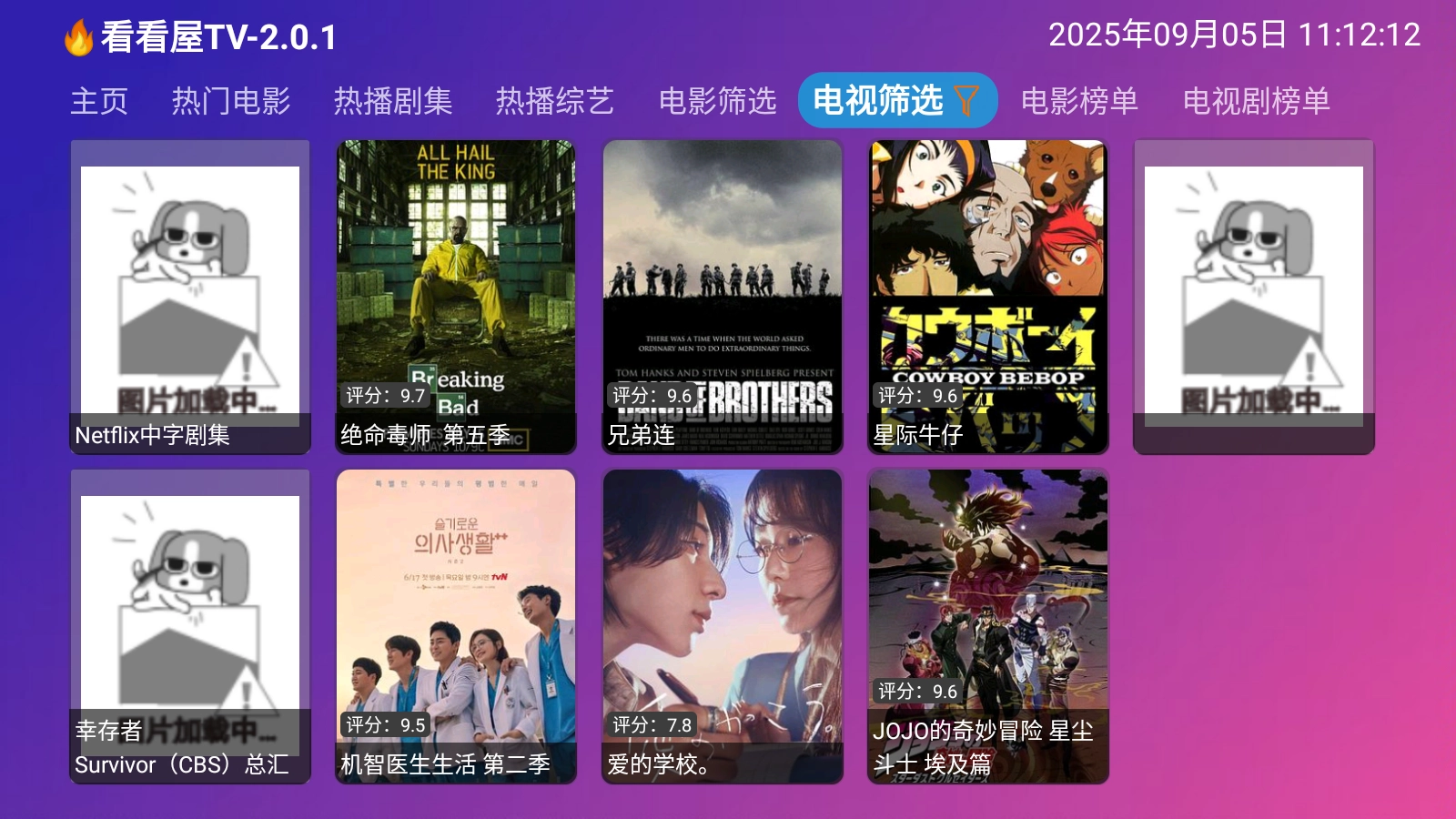Go to the 主页 tab

coord(99,101)
